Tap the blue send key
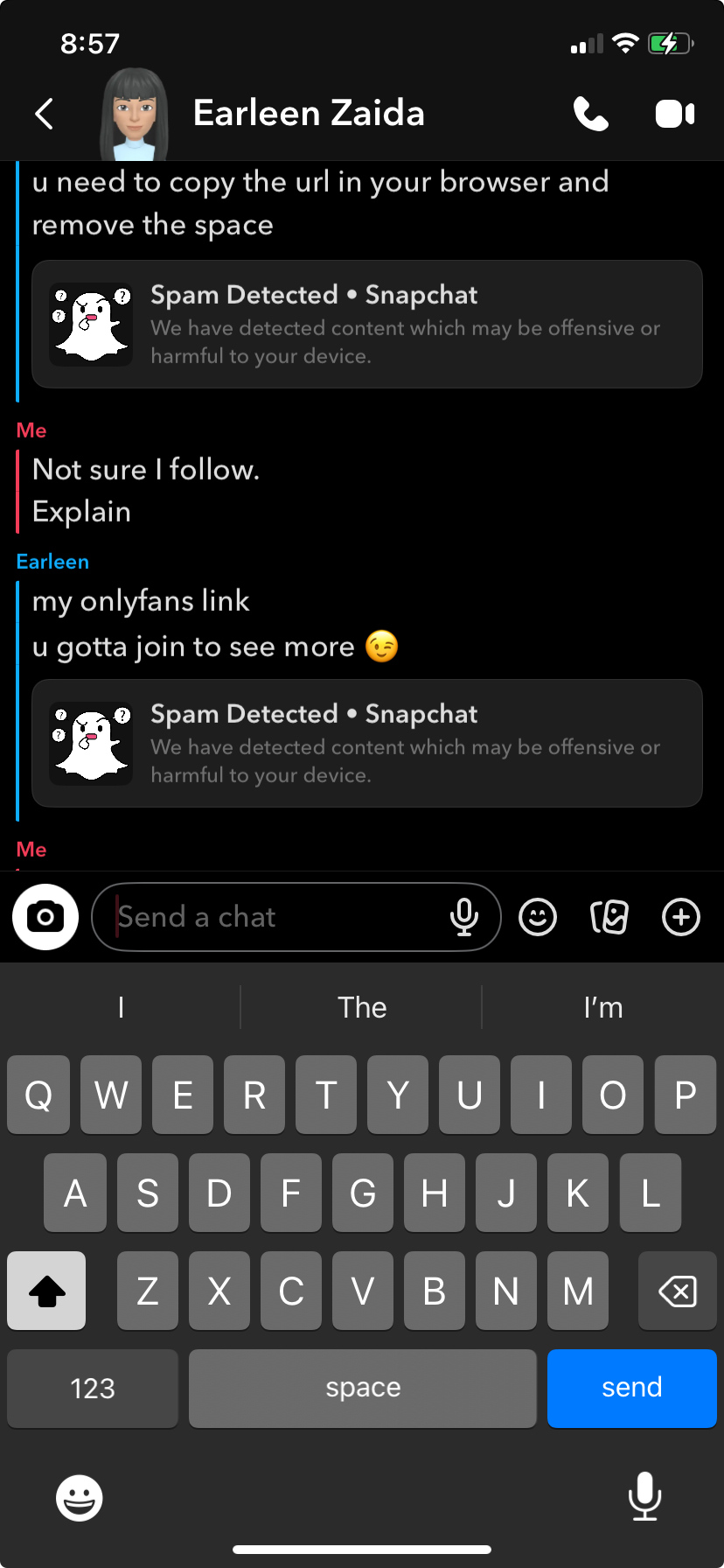This screenshot has width=724, height=1568. pyautogui.click(x=631, y=1388)
